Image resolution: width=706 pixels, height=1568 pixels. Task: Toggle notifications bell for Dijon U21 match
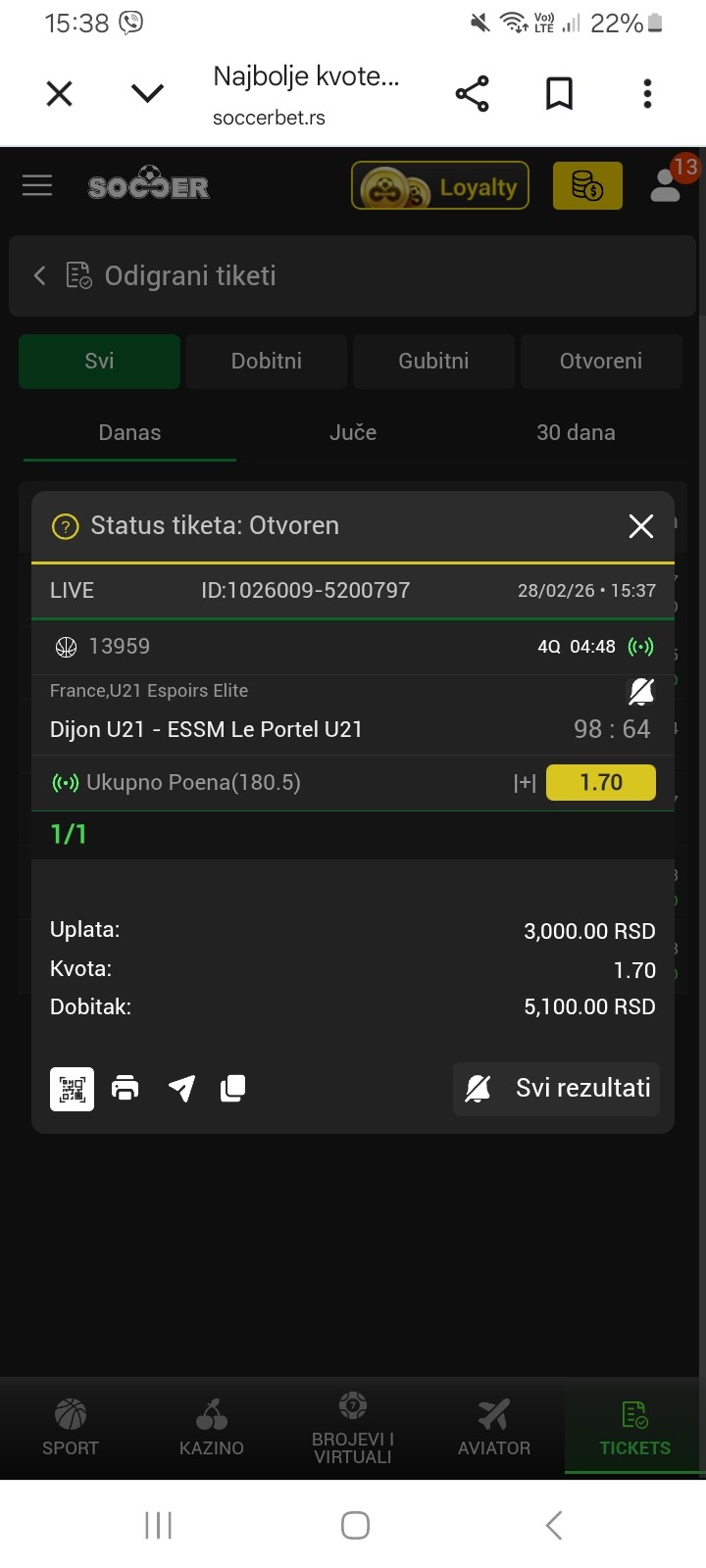640,692
